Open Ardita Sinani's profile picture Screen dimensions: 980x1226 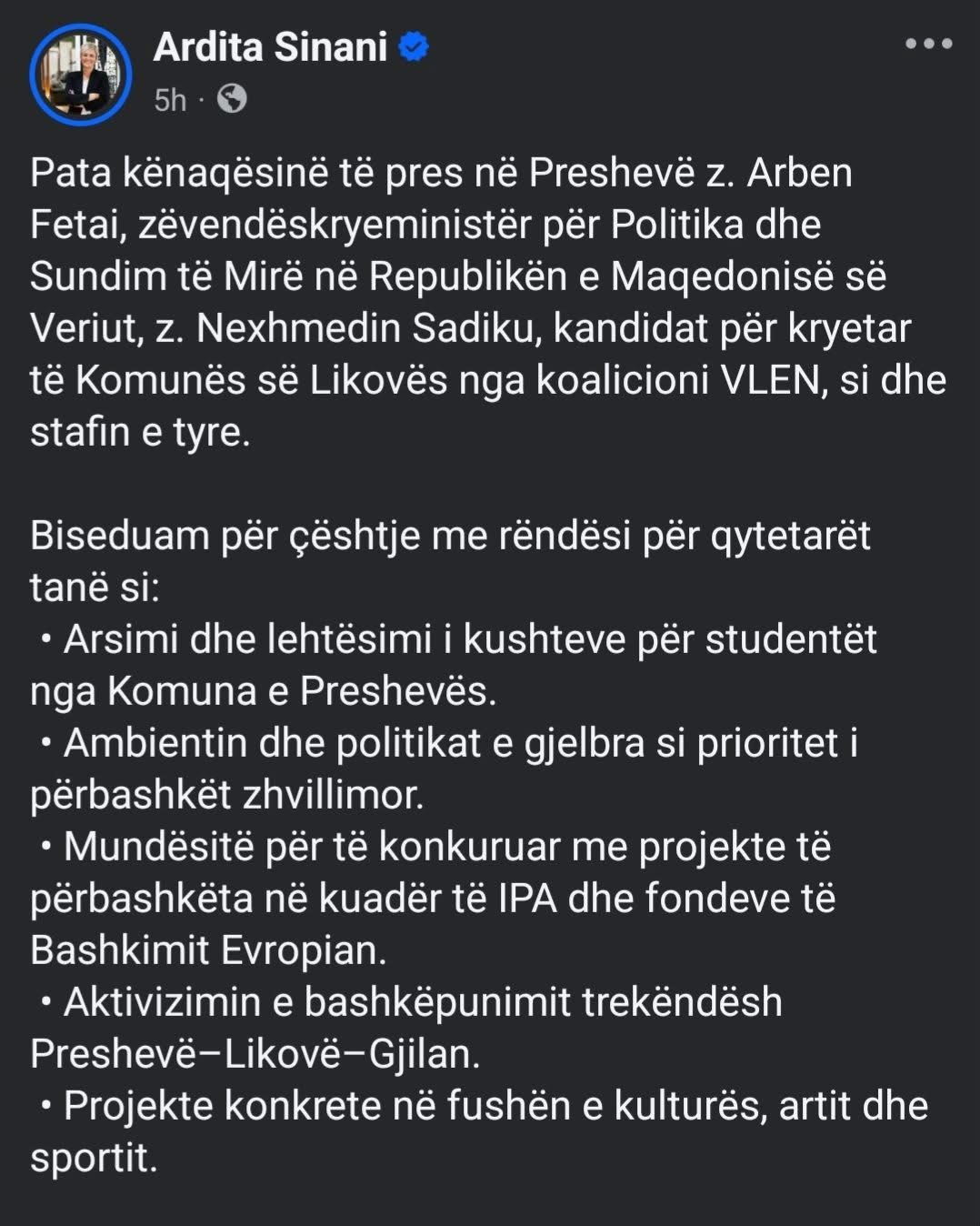(80, 75)
